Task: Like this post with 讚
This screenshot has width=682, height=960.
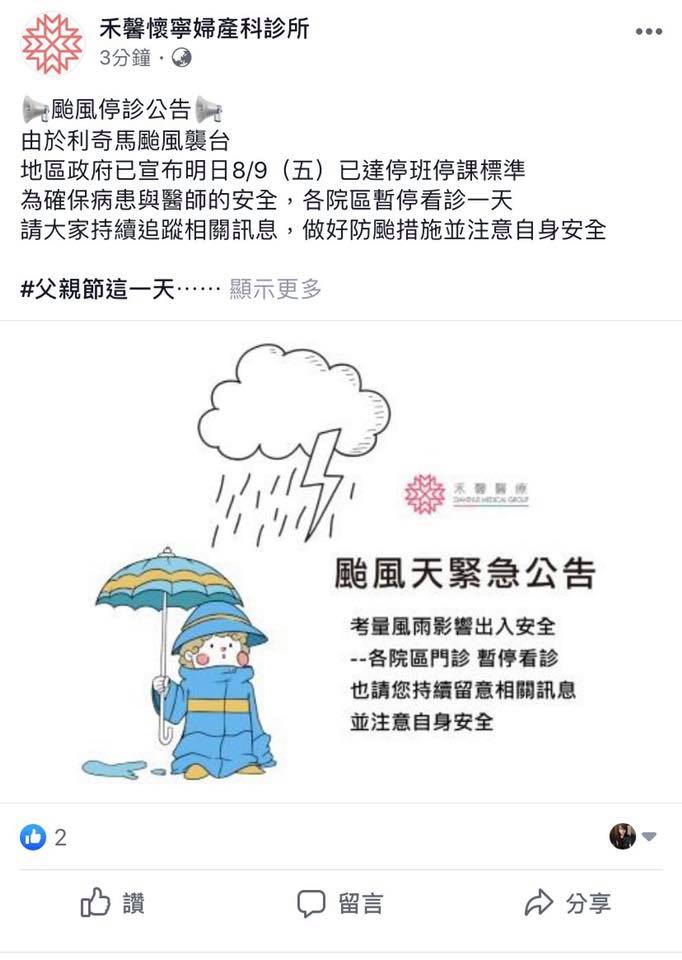Action: (112, 904)
